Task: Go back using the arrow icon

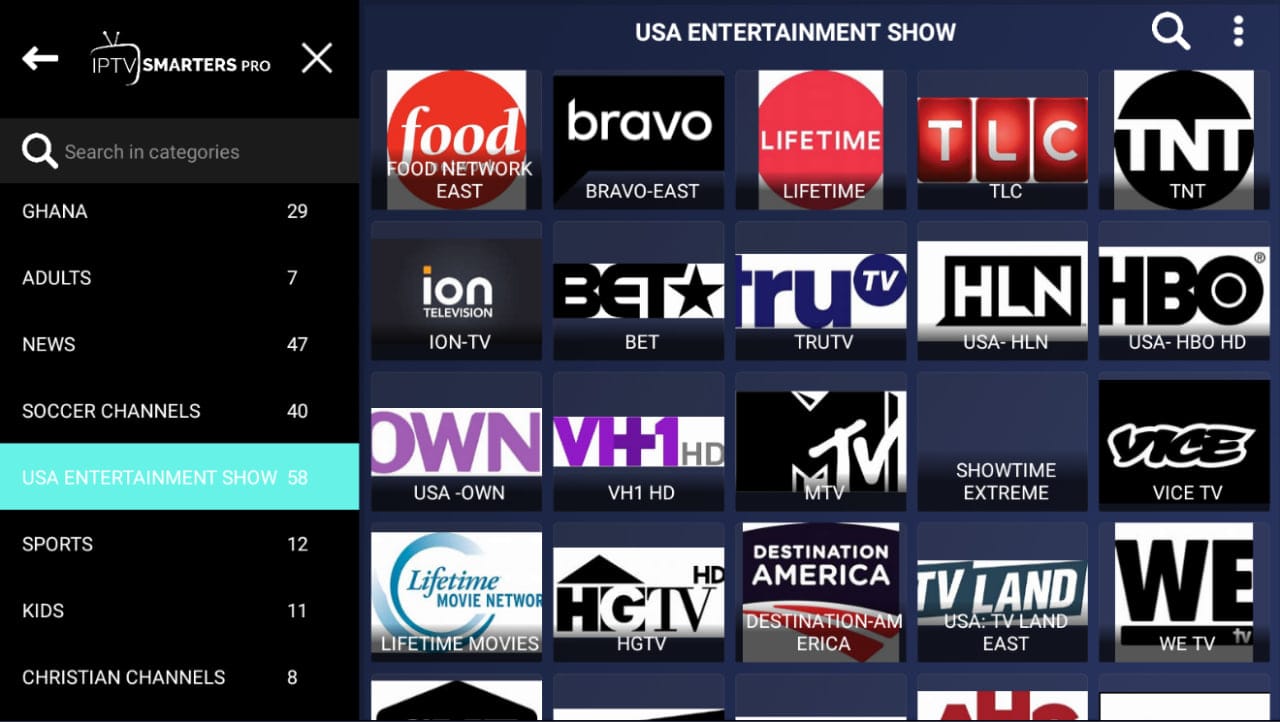Action: (41, 59)
